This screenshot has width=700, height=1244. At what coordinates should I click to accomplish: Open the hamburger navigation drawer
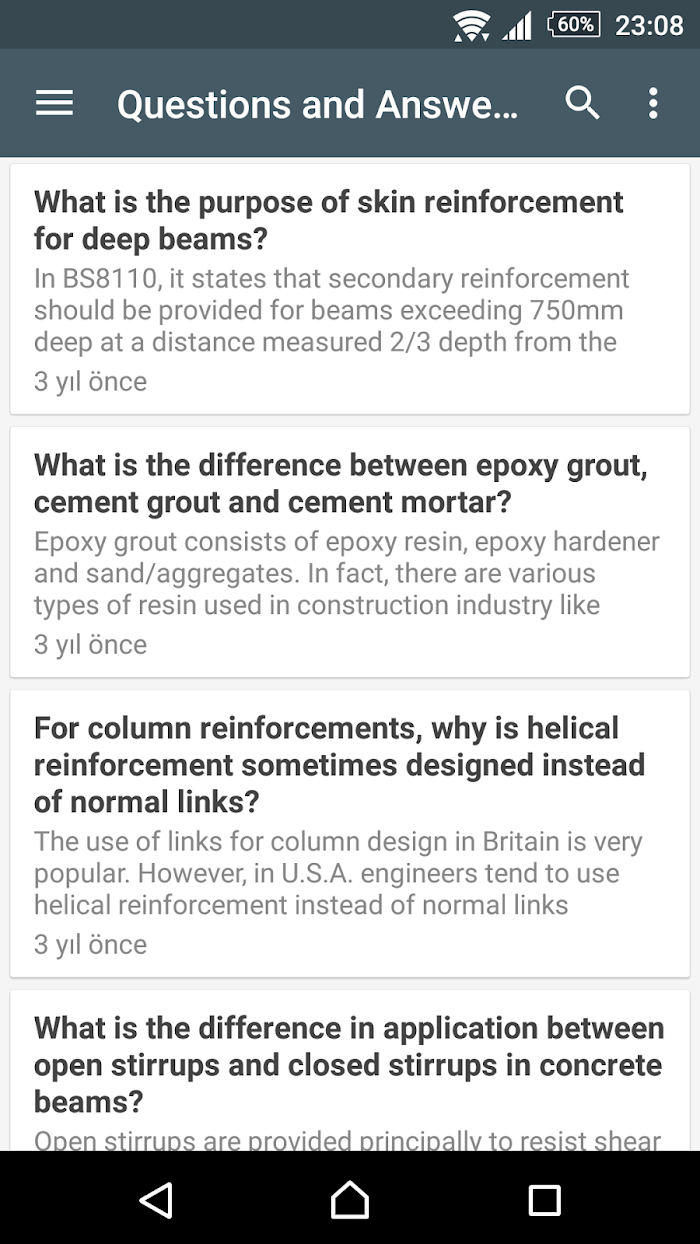[54, 103]
